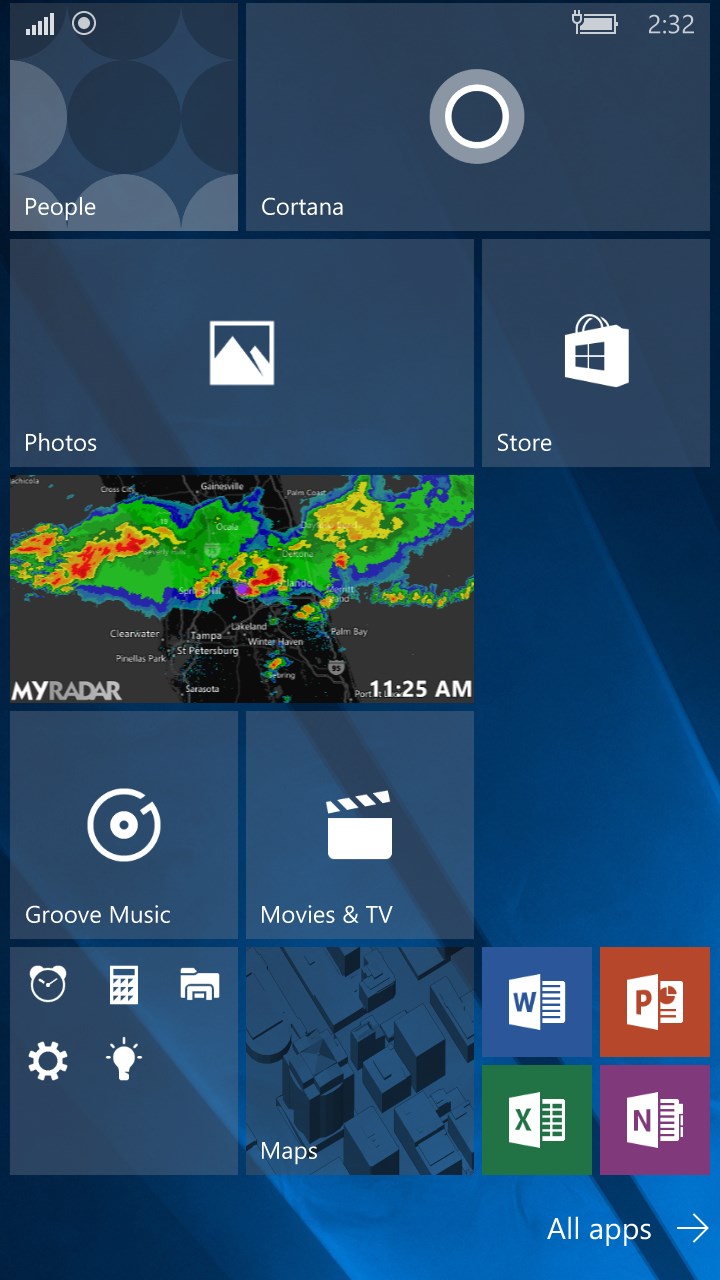Open the lightbulb tips app
Viewport: 720px width, 1280px height.
pos(124,1060)
